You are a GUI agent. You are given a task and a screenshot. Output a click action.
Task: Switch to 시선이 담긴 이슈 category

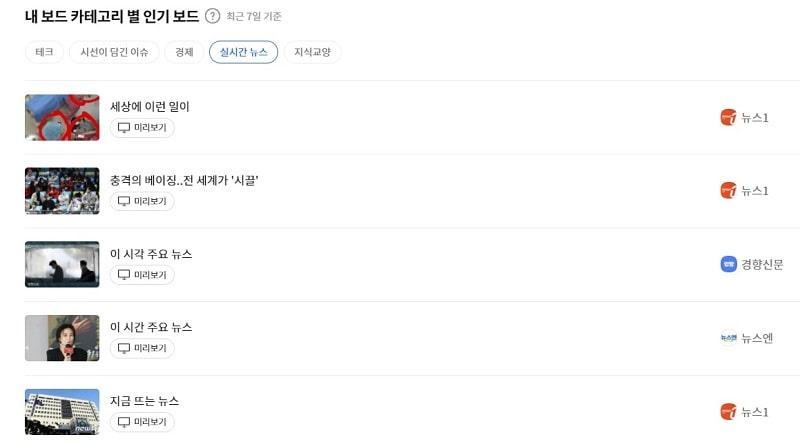click(114, 52)
